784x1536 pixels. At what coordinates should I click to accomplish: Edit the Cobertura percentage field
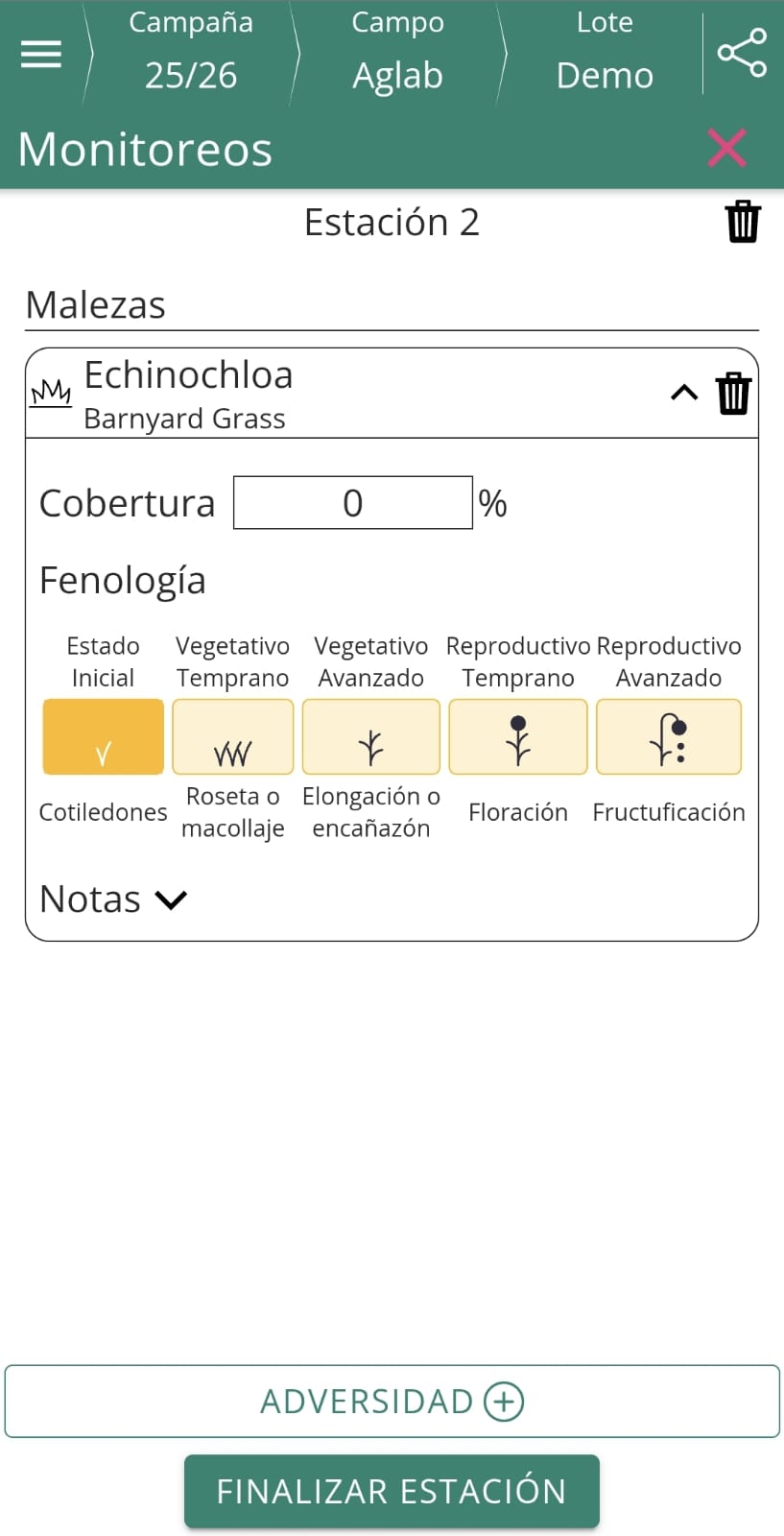coord(352,503)
